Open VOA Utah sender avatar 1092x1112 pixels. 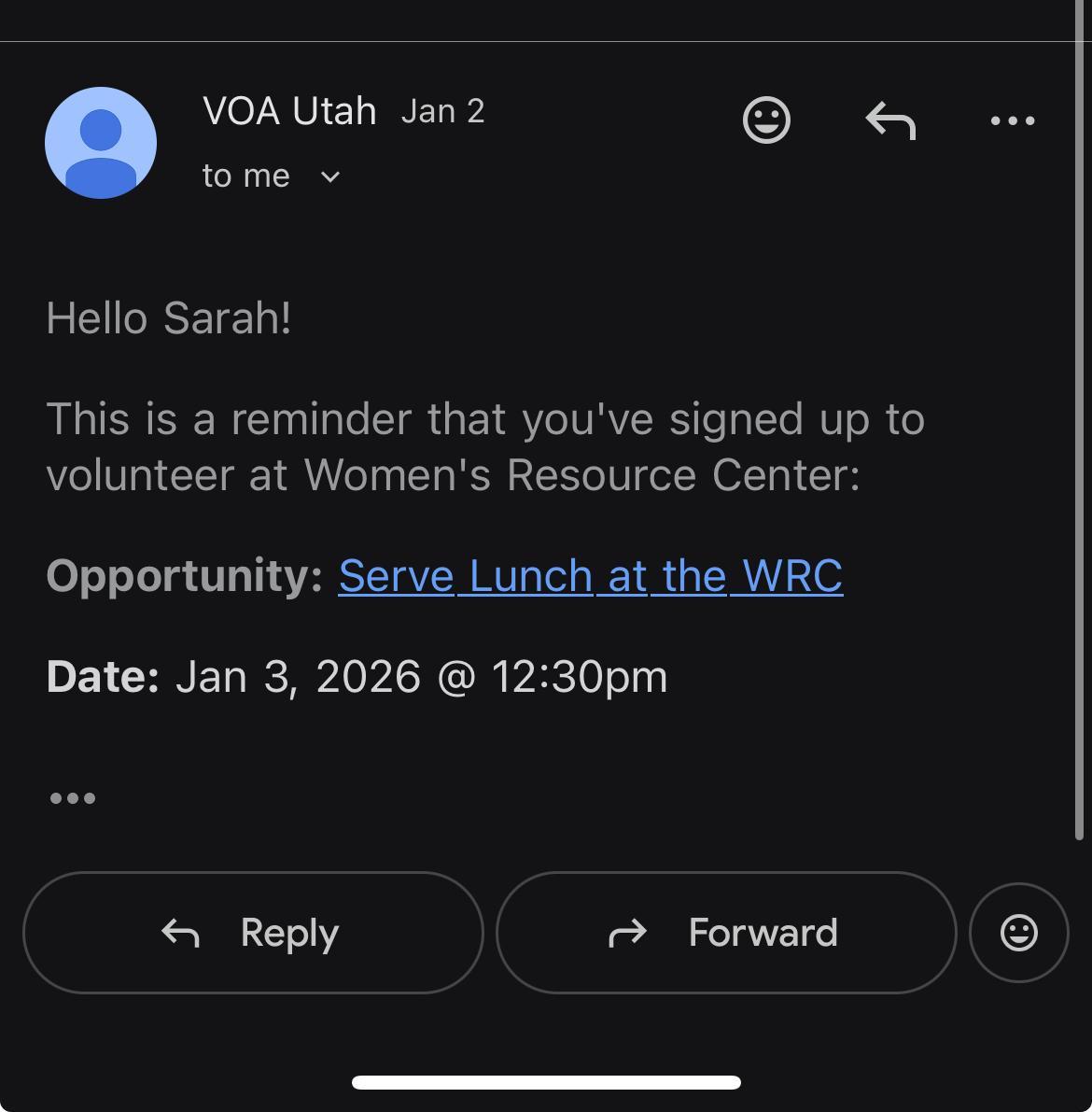(x=101, y=143)
